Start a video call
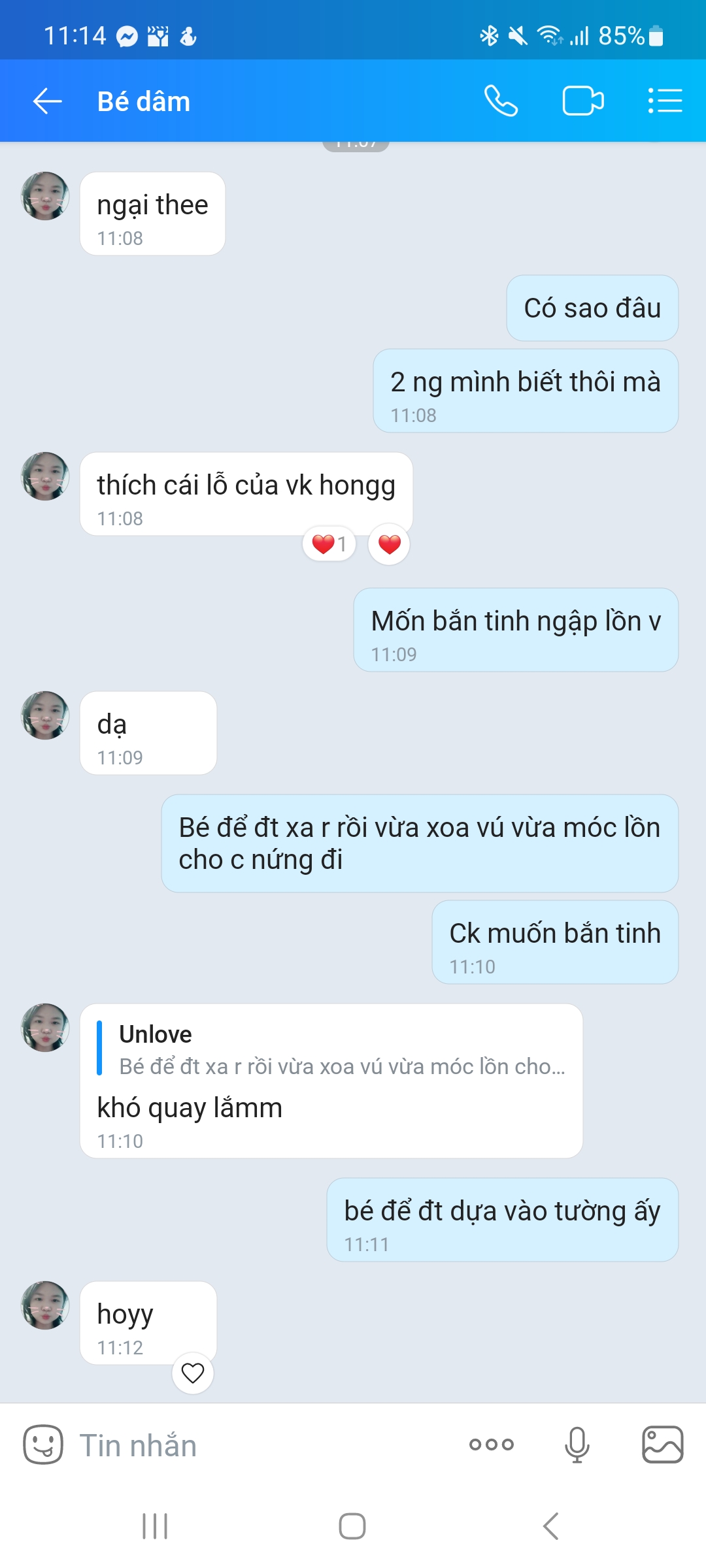Screen dimensions: 706x1568 pyautogui.click(x=582, y=101)
